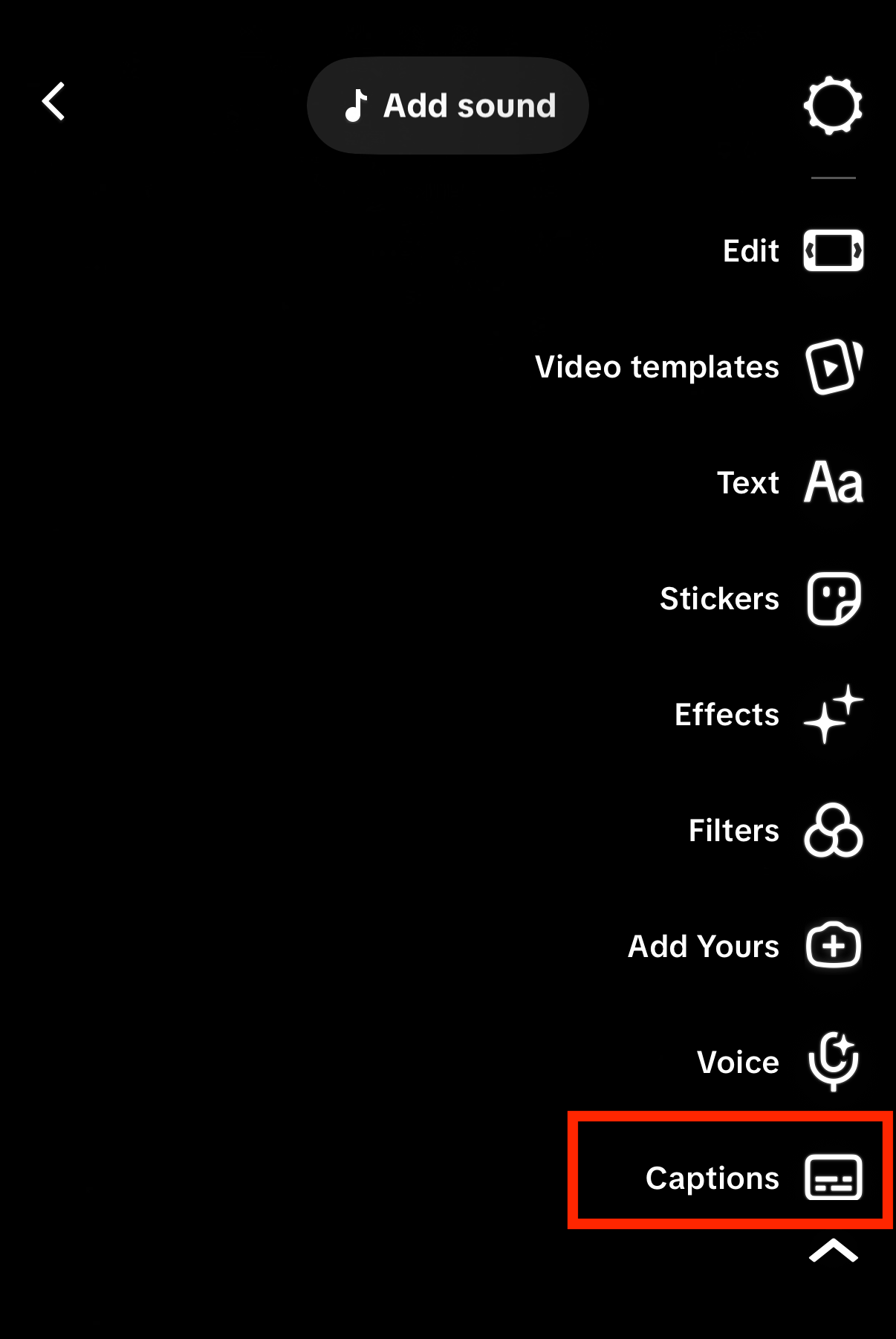
Task: Add Text to the video
Action: point(833,483)
